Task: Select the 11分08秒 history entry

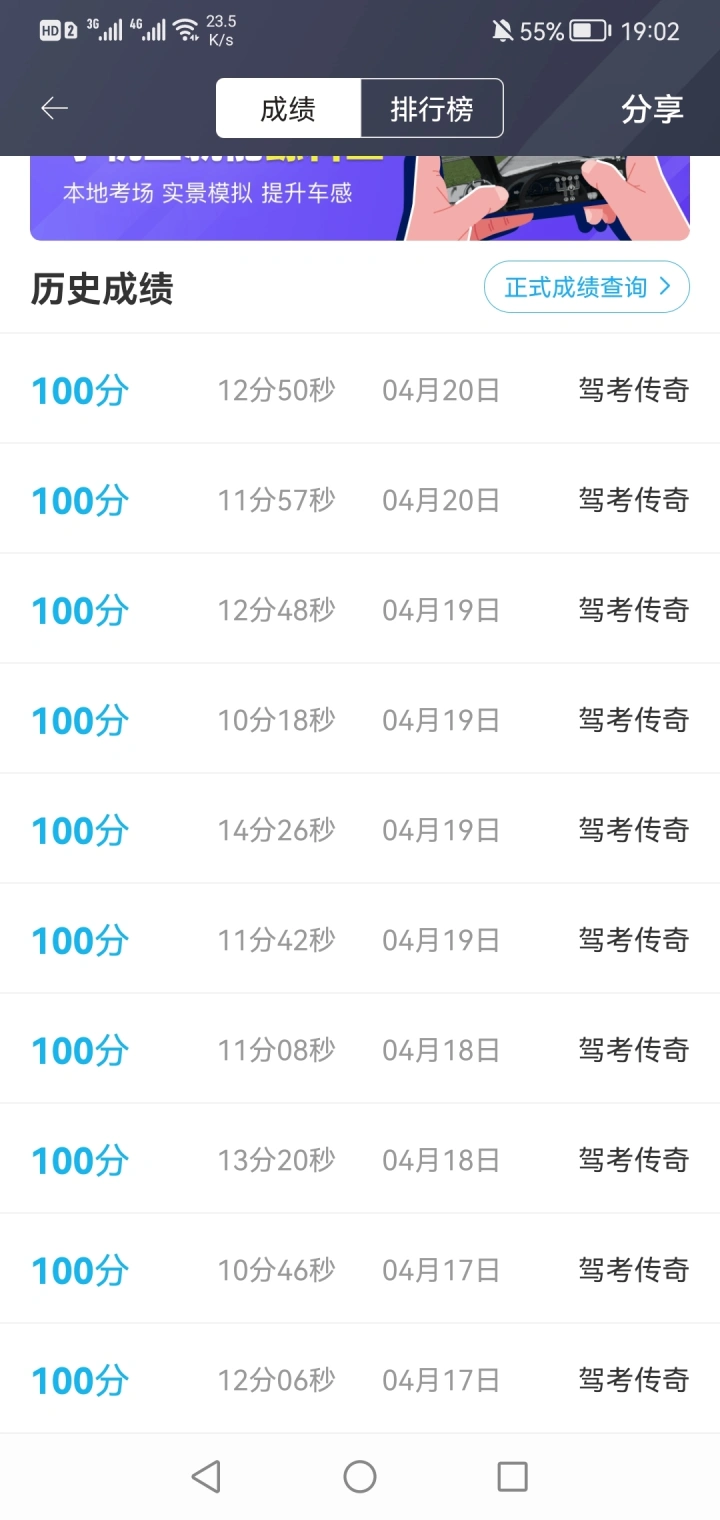Action: click(360, 1049)
